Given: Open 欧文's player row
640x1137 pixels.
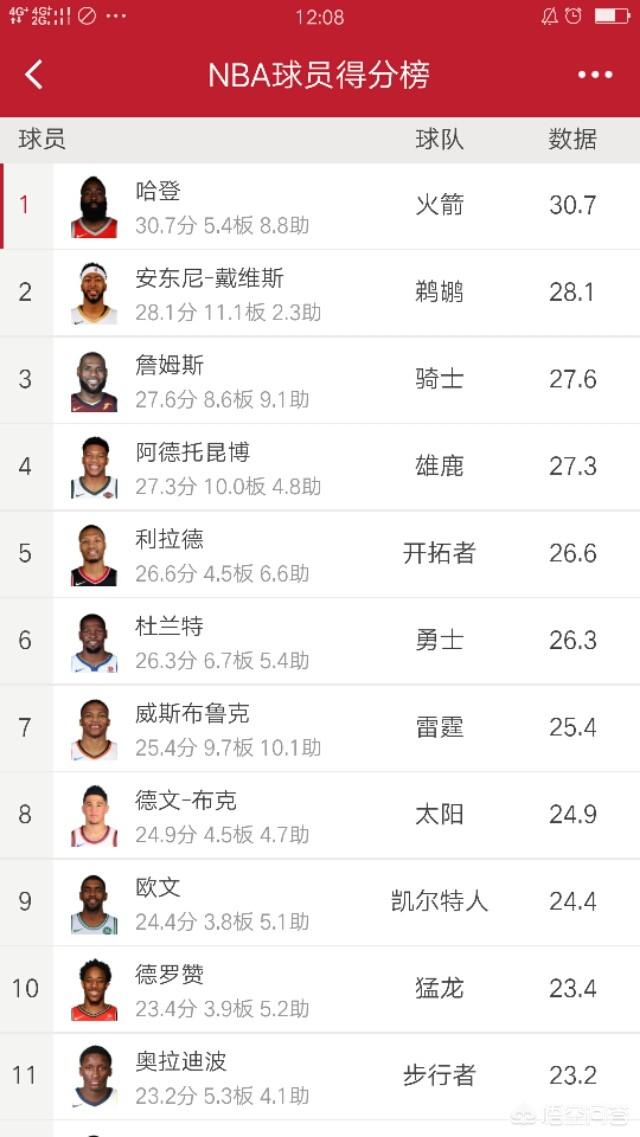Looking at the screenshot, I should tap(320, 902).
